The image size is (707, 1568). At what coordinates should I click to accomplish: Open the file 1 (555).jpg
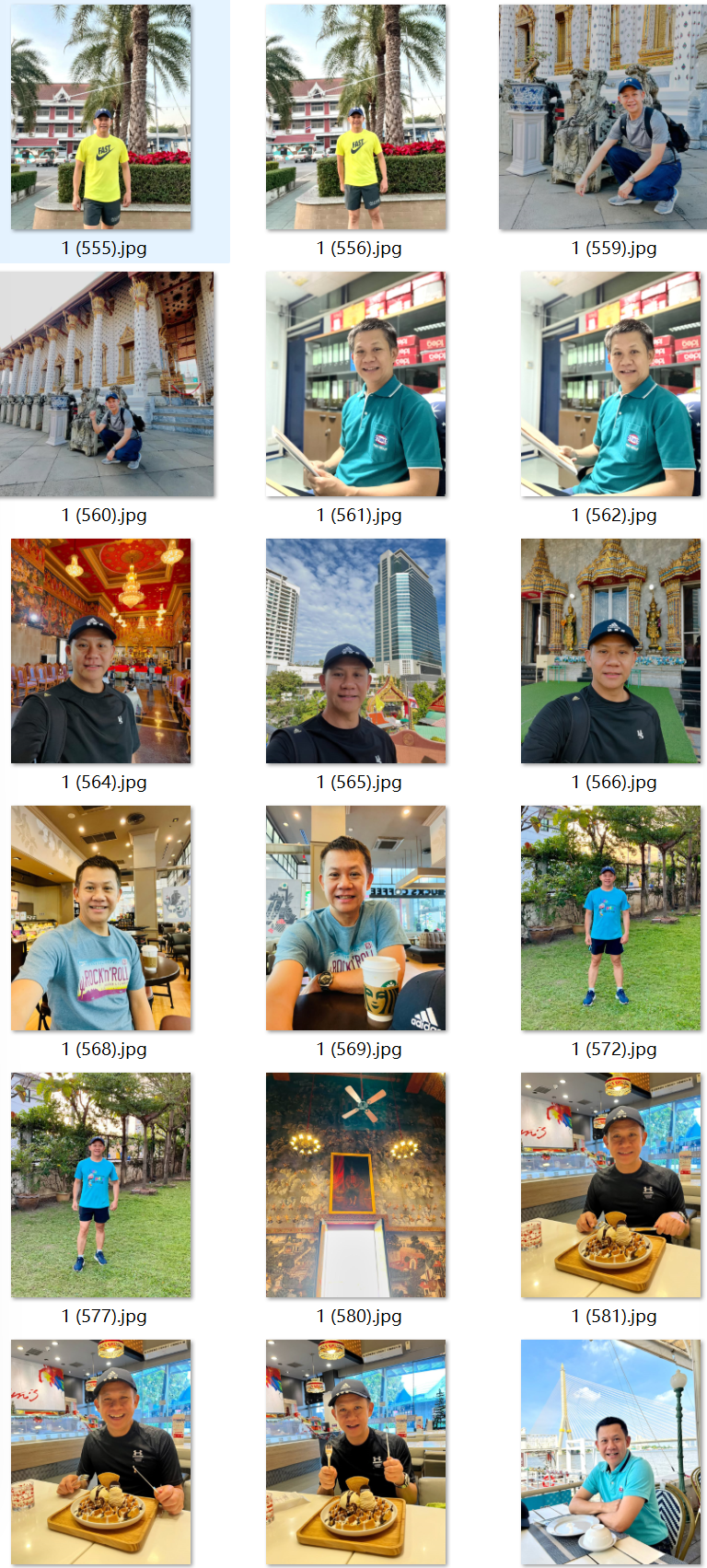tap(101, 117)
